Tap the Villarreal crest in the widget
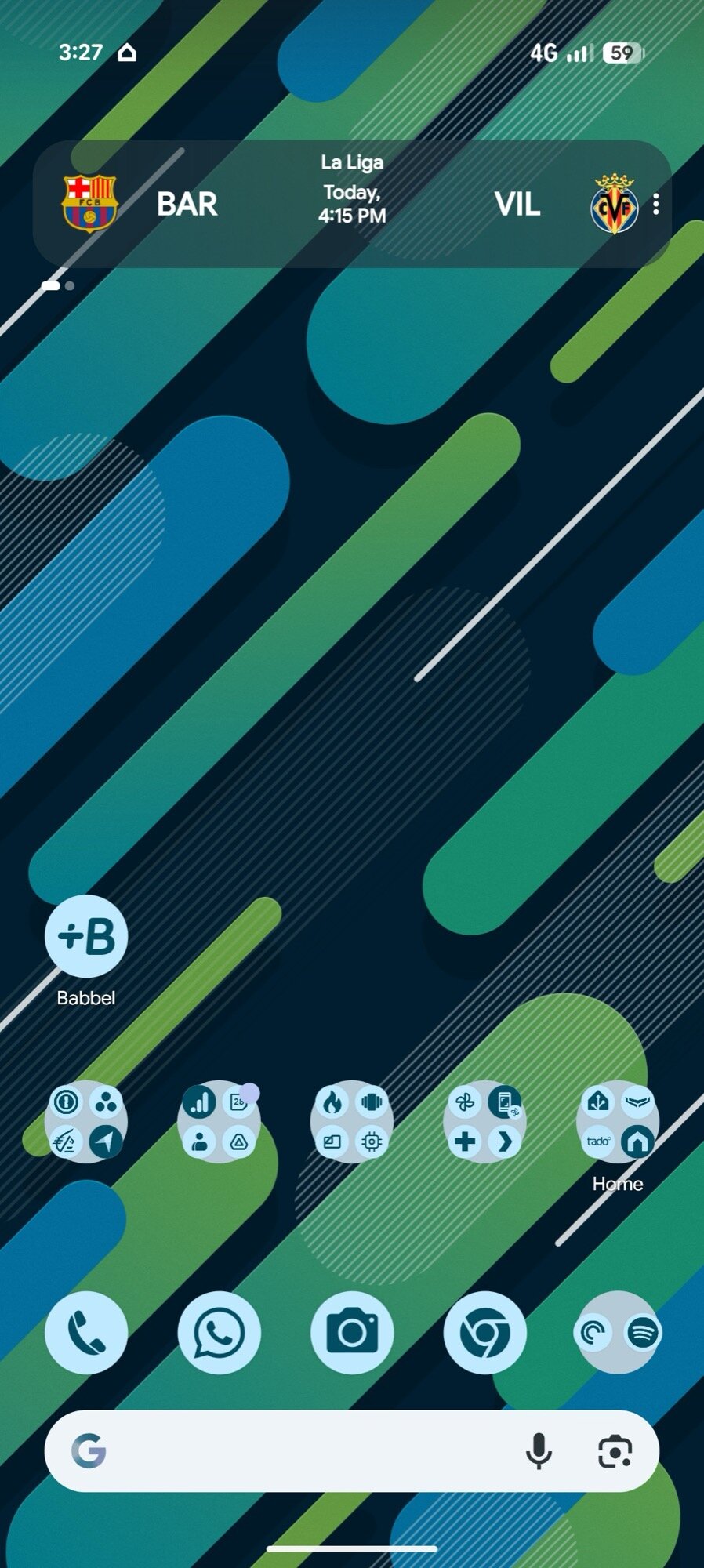Viewport: 704px width, 1568px height. click(x=615, y=205)
